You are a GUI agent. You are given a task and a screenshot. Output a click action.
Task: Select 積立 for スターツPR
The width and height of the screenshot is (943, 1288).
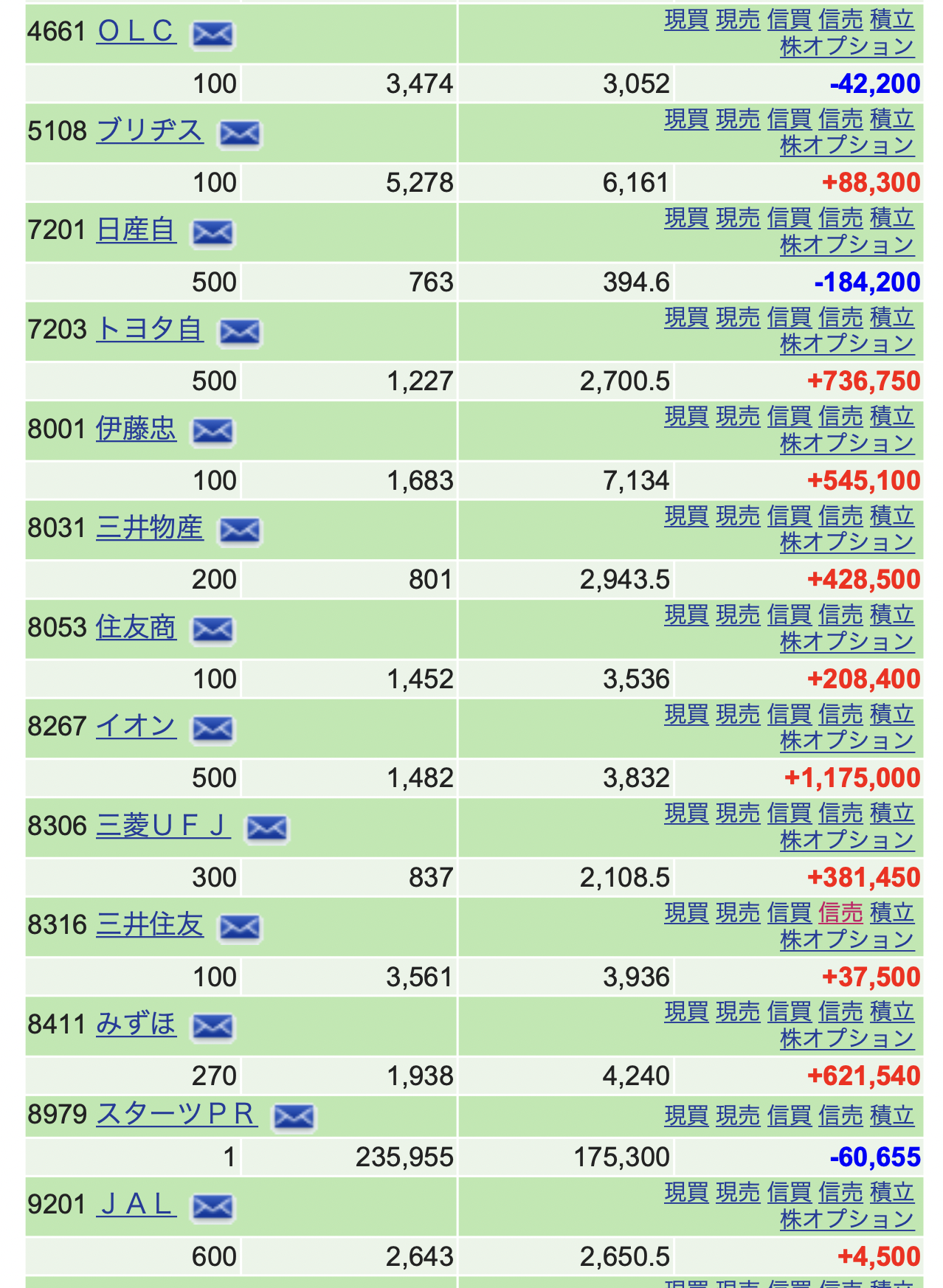[892, 1116]
